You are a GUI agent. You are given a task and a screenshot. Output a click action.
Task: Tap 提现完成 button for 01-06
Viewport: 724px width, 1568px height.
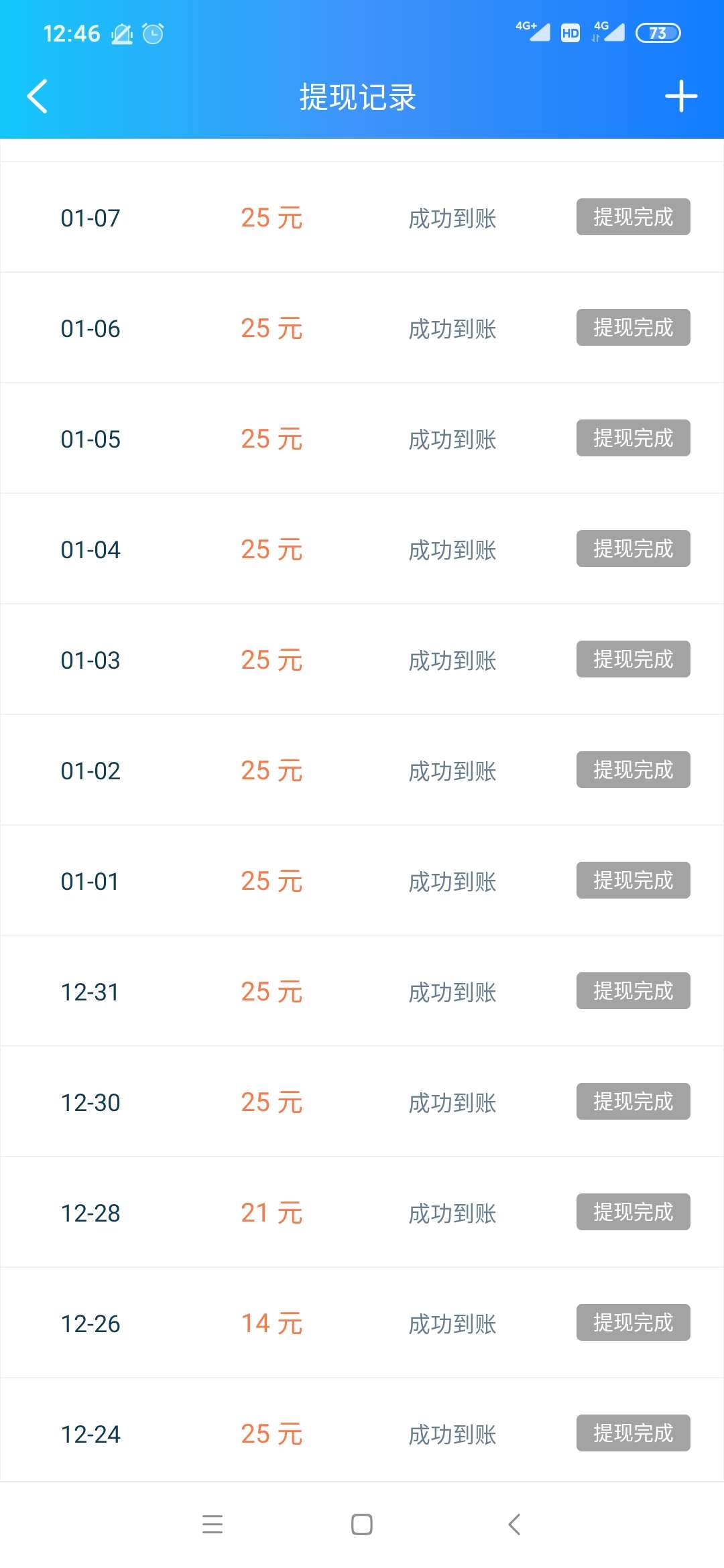point(633,328)
